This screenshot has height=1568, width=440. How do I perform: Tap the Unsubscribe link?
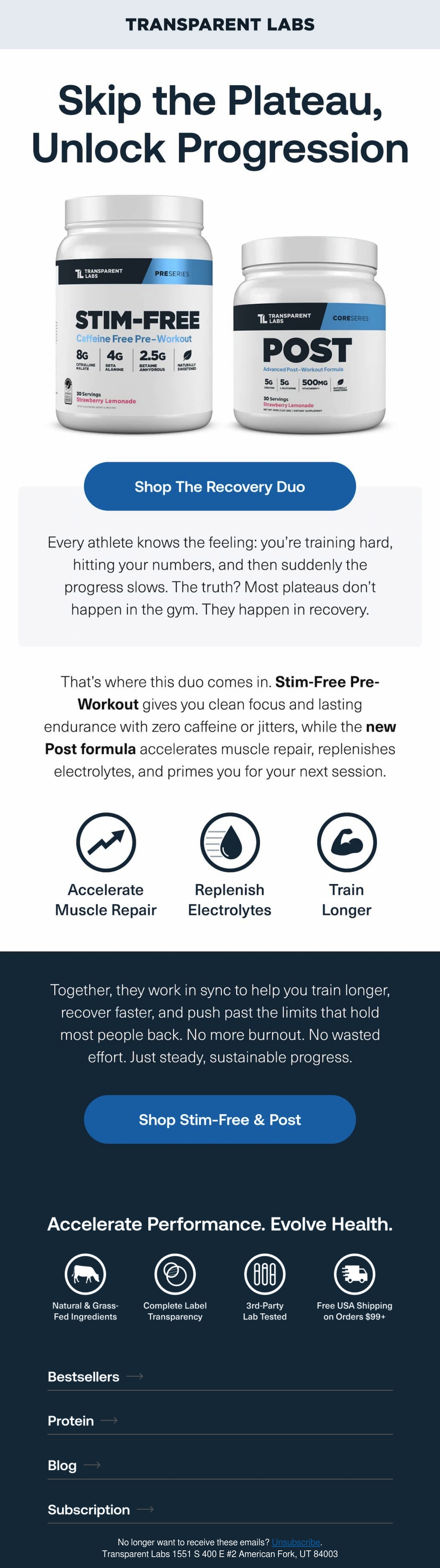coord(296,1542)
